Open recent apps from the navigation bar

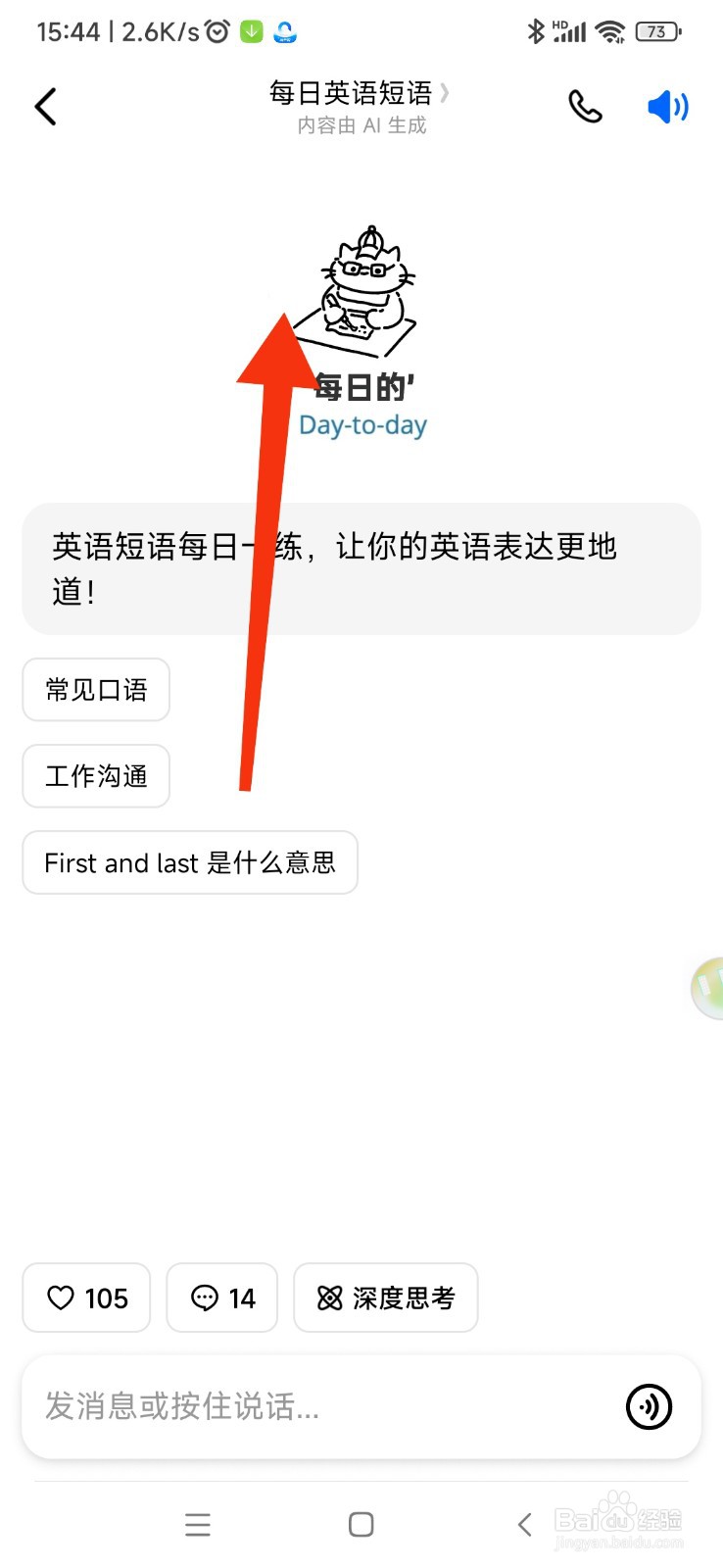[198, 1524]
